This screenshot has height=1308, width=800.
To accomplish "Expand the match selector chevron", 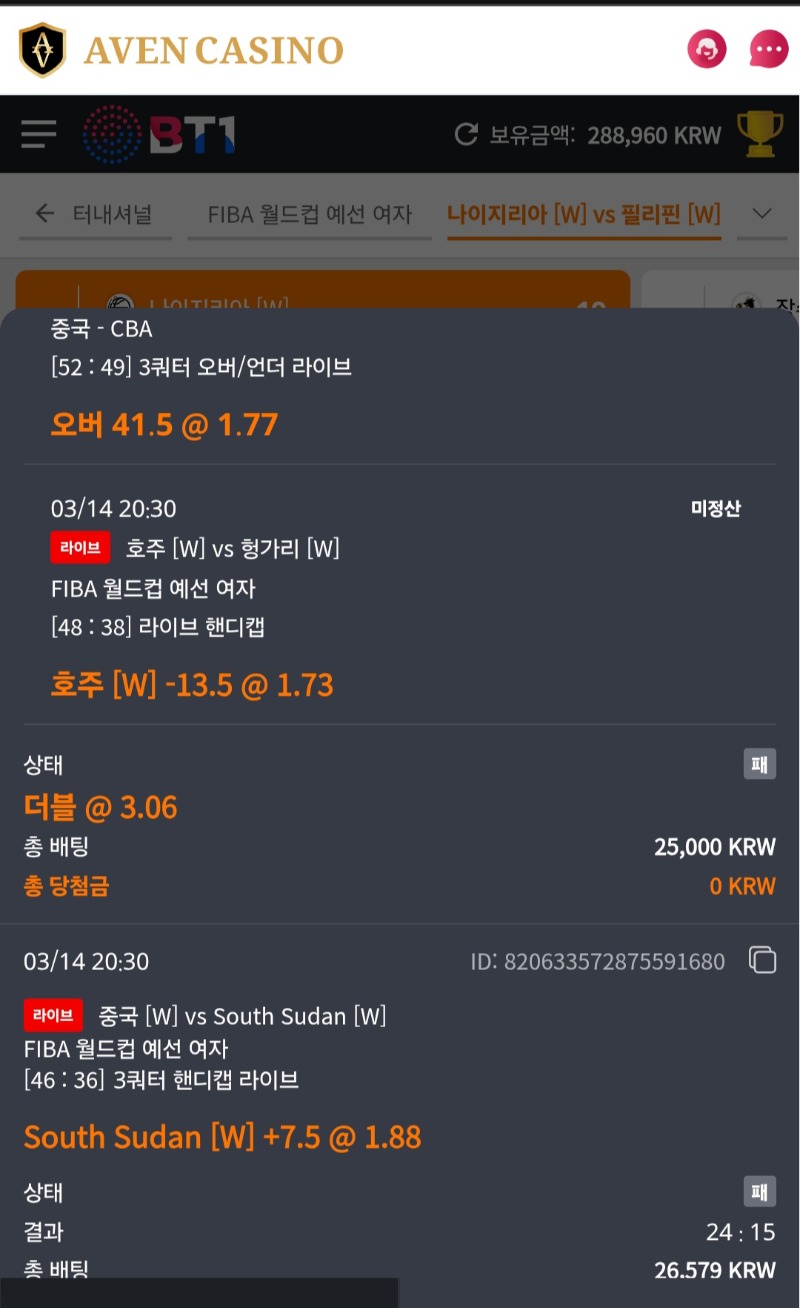I will [763, 213].
